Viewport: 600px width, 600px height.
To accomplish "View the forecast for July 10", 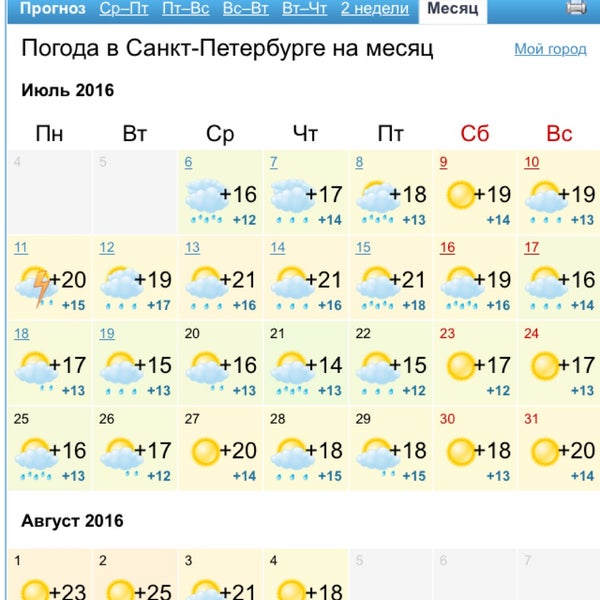I will click(x=531, y=162).
